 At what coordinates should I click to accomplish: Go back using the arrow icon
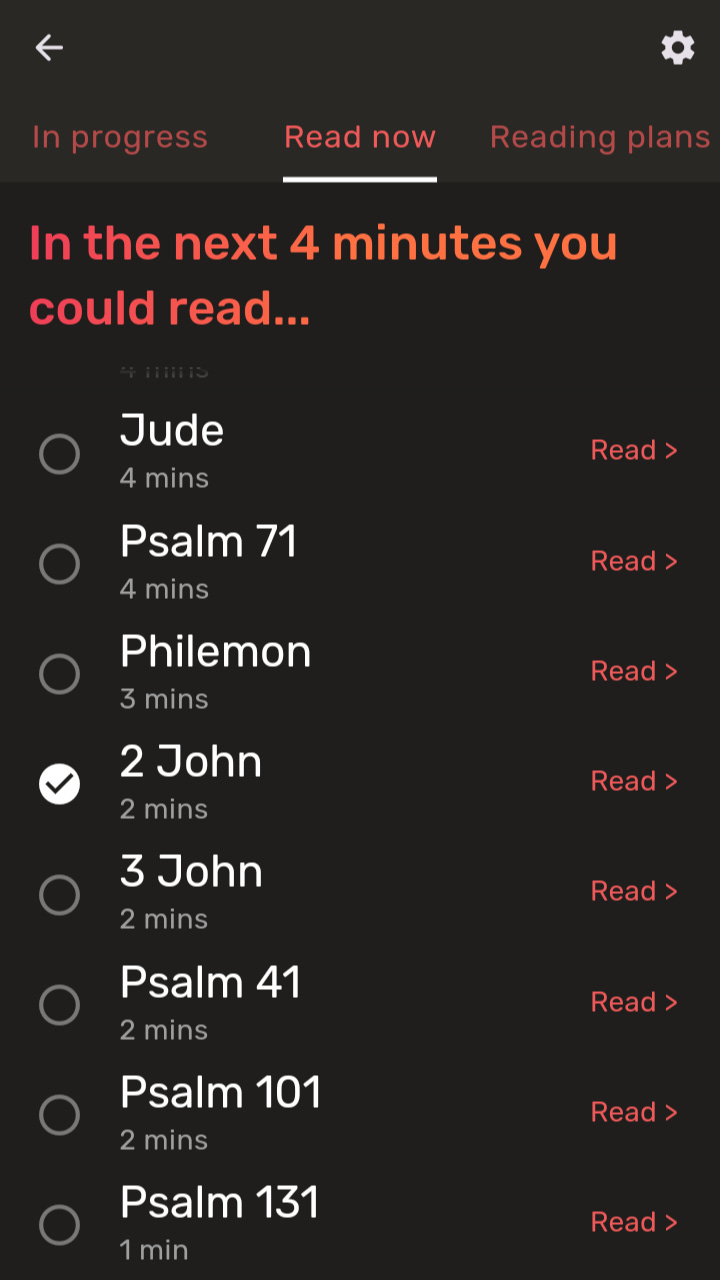[49, 47]
